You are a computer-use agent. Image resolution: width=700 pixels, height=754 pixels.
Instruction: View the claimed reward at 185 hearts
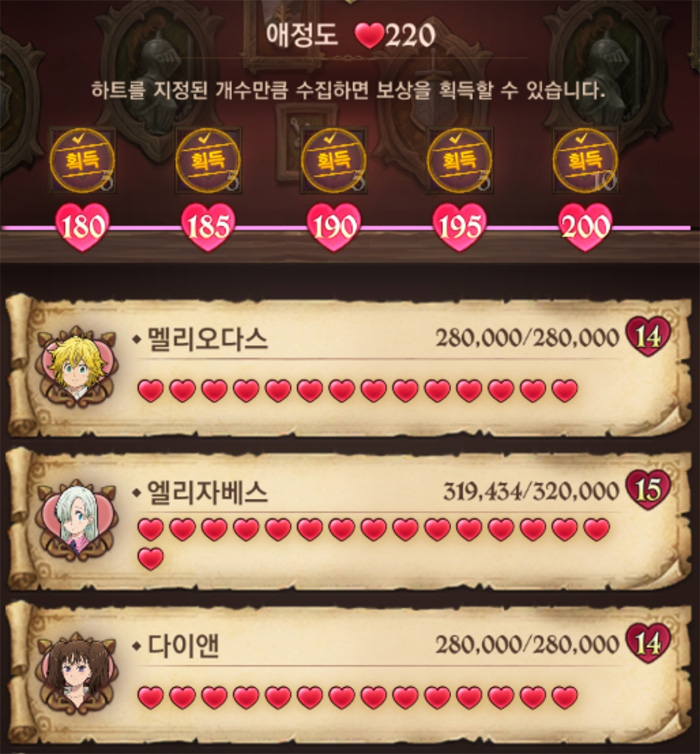click(x=208, y=160)
